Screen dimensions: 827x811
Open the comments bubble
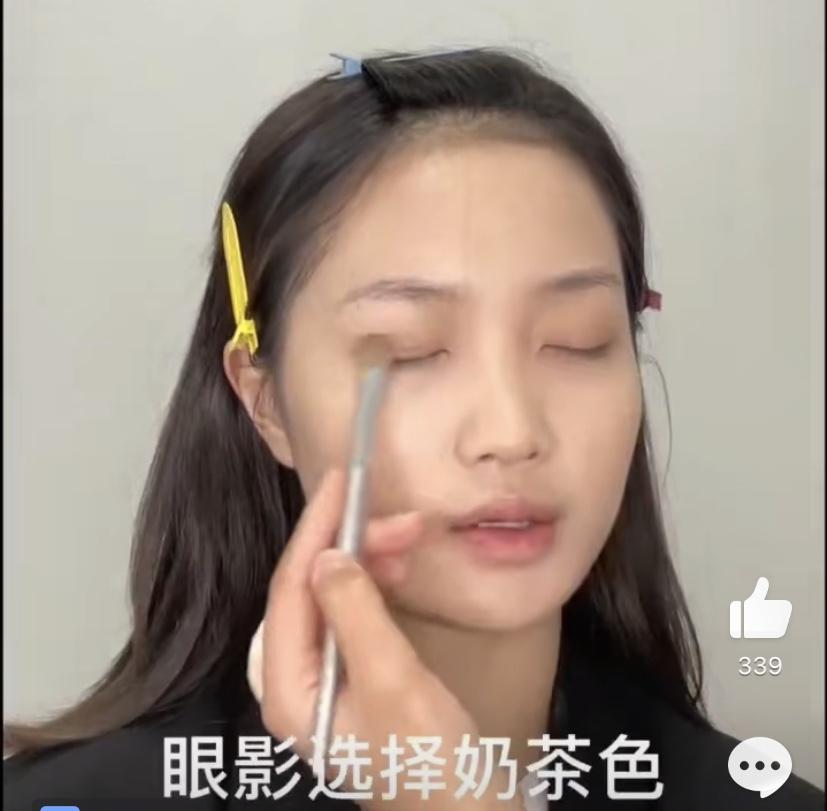(760, 767)
